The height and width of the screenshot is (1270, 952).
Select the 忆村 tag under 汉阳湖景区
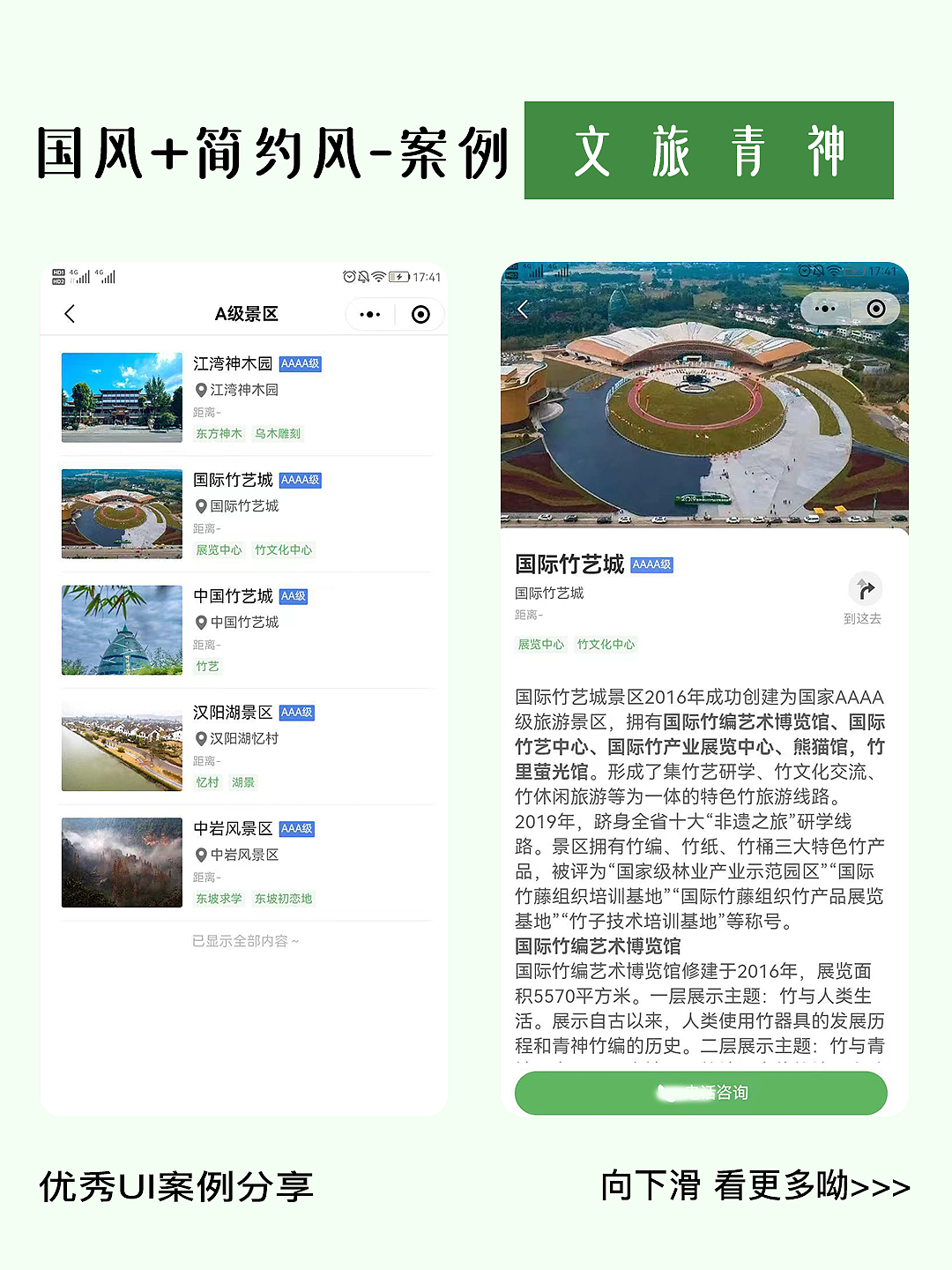click(x=206, y=782)
